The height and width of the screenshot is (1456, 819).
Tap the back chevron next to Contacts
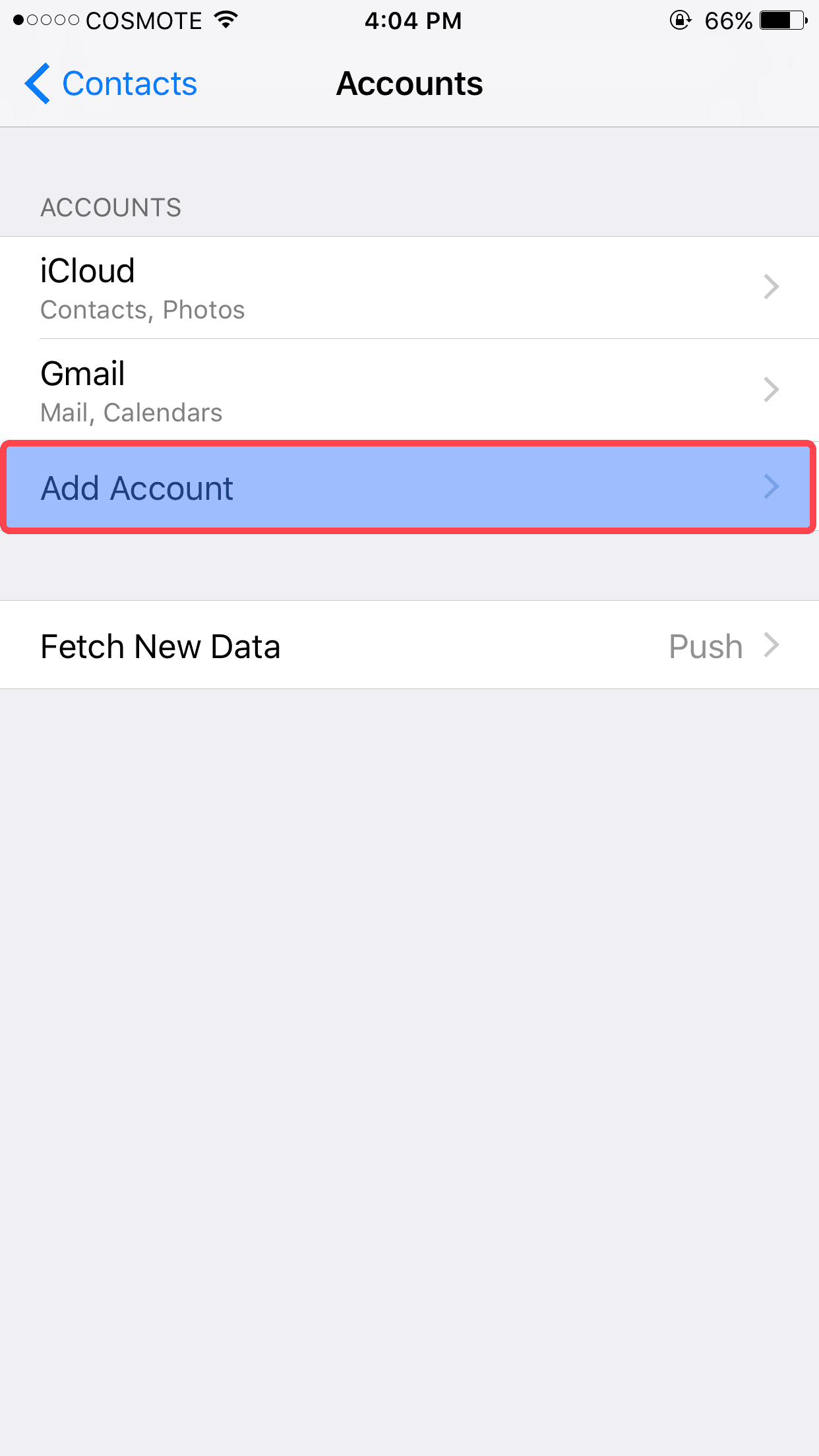(38, 84)
